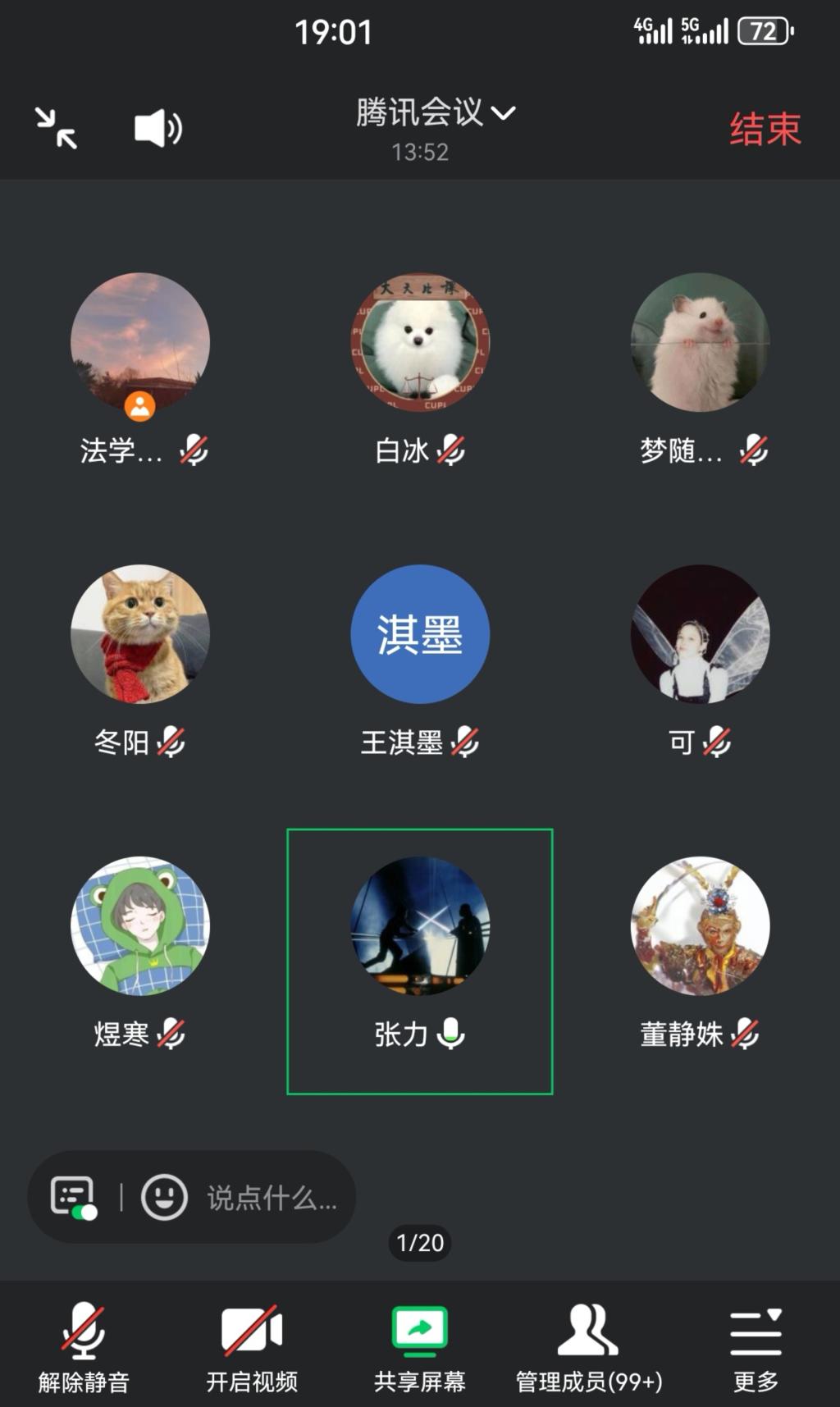Minimize the meeting window
Image resolution: width=840 pixels, height=1407 pixels.
pos(56,129)
